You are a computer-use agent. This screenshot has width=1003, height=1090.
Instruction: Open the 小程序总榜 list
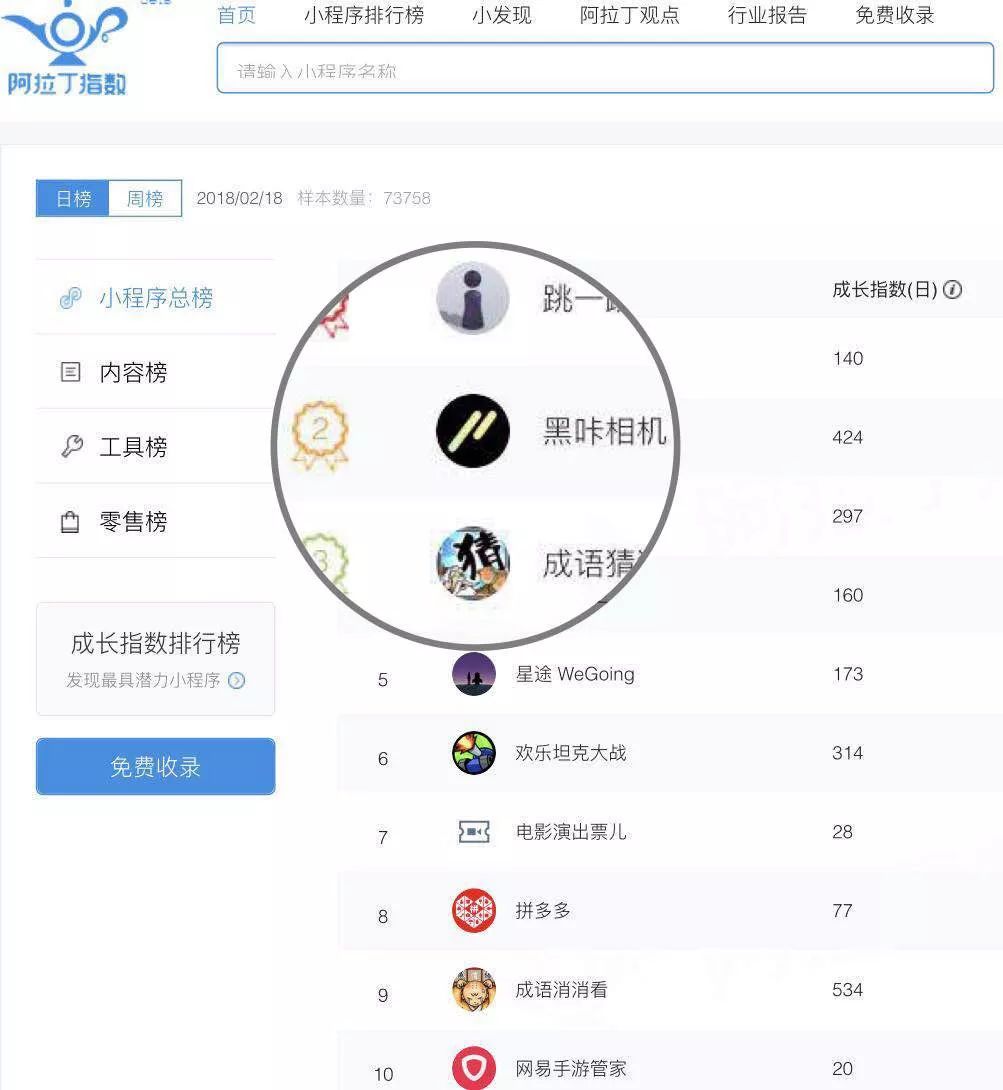pyautogui.click(x=155, y=298)
